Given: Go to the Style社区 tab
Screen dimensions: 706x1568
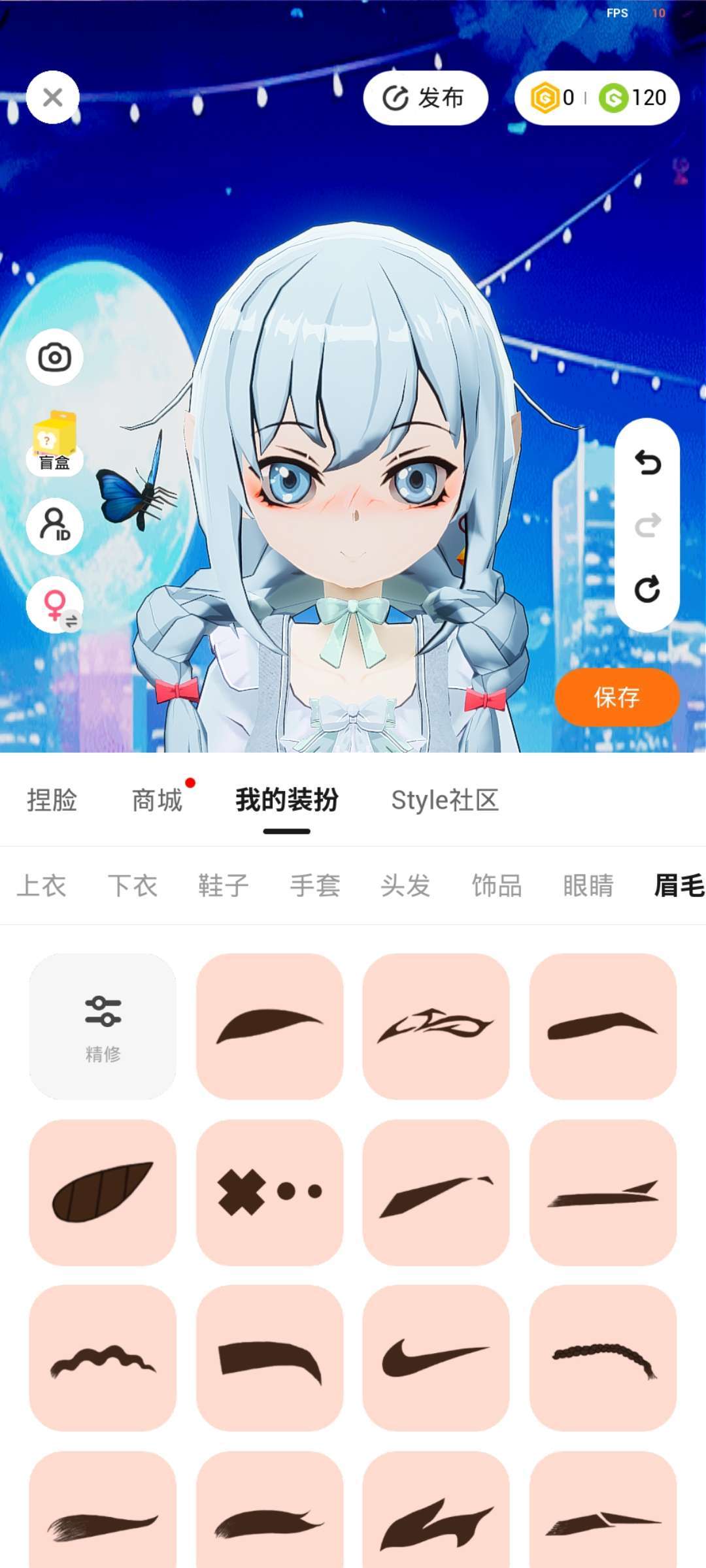Looking at the screenshot, I should point(445,800).
